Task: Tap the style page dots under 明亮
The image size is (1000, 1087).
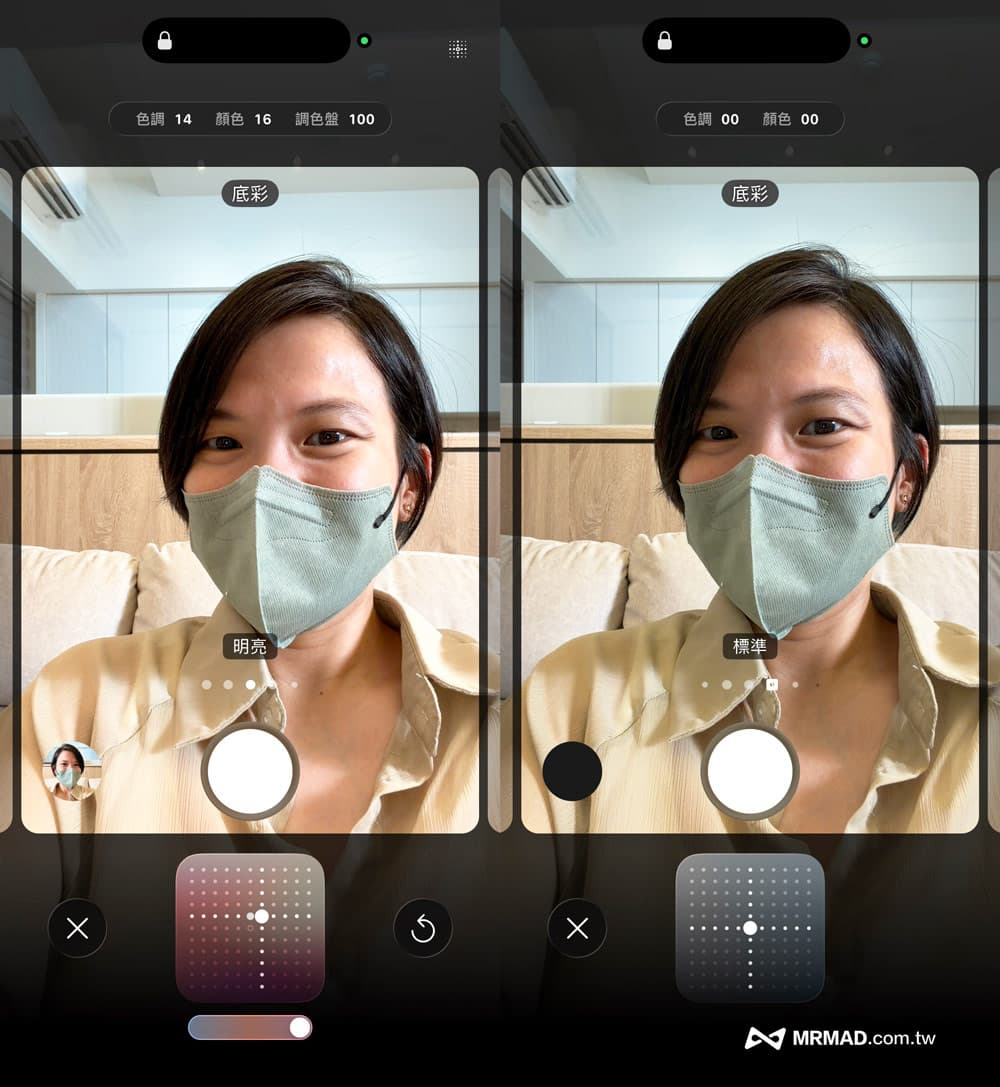Action: click(x=250, y=685)
